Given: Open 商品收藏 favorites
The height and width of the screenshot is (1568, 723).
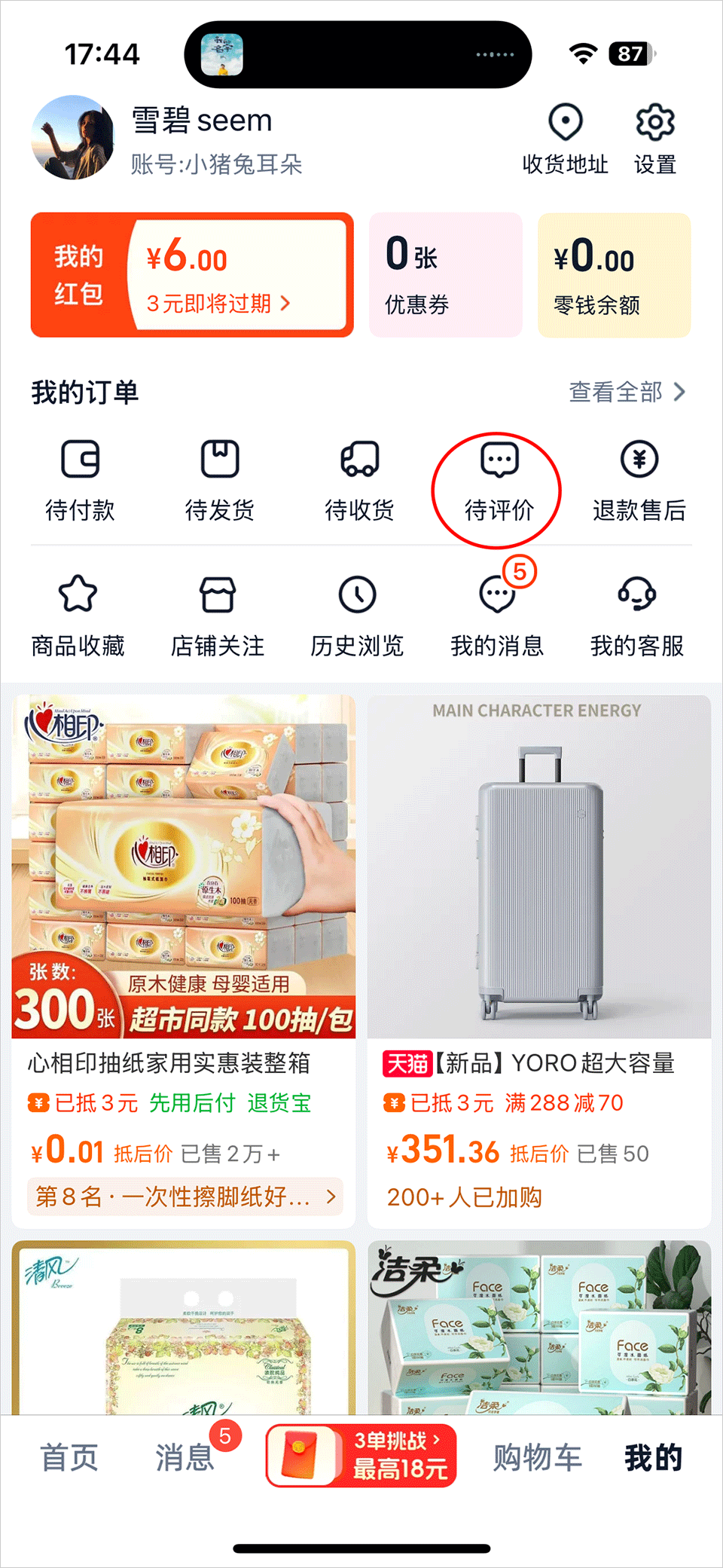Looking at the screenshot, I should tap(78, 616).
